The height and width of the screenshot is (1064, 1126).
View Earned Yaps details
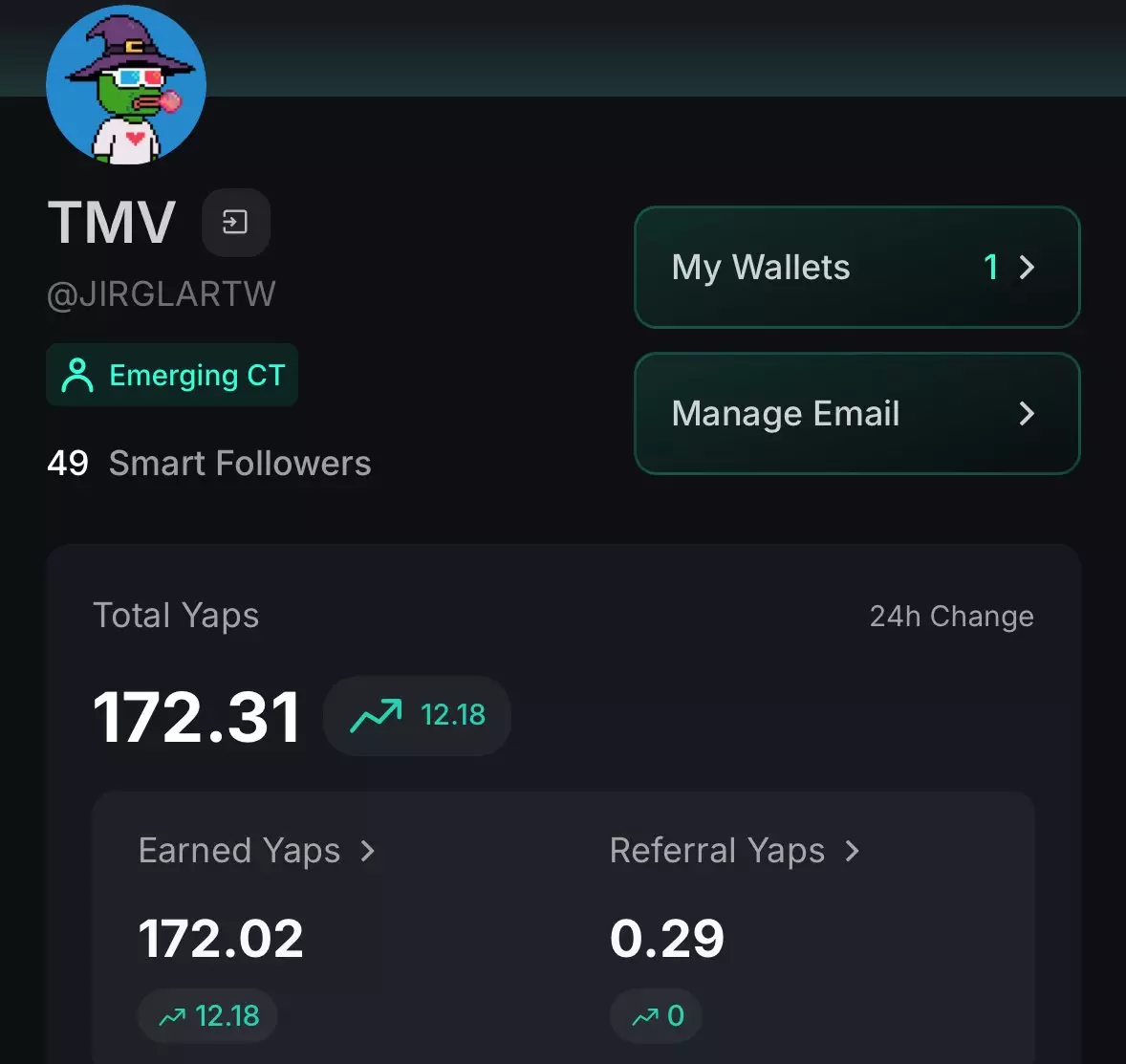tap(257, 851)
